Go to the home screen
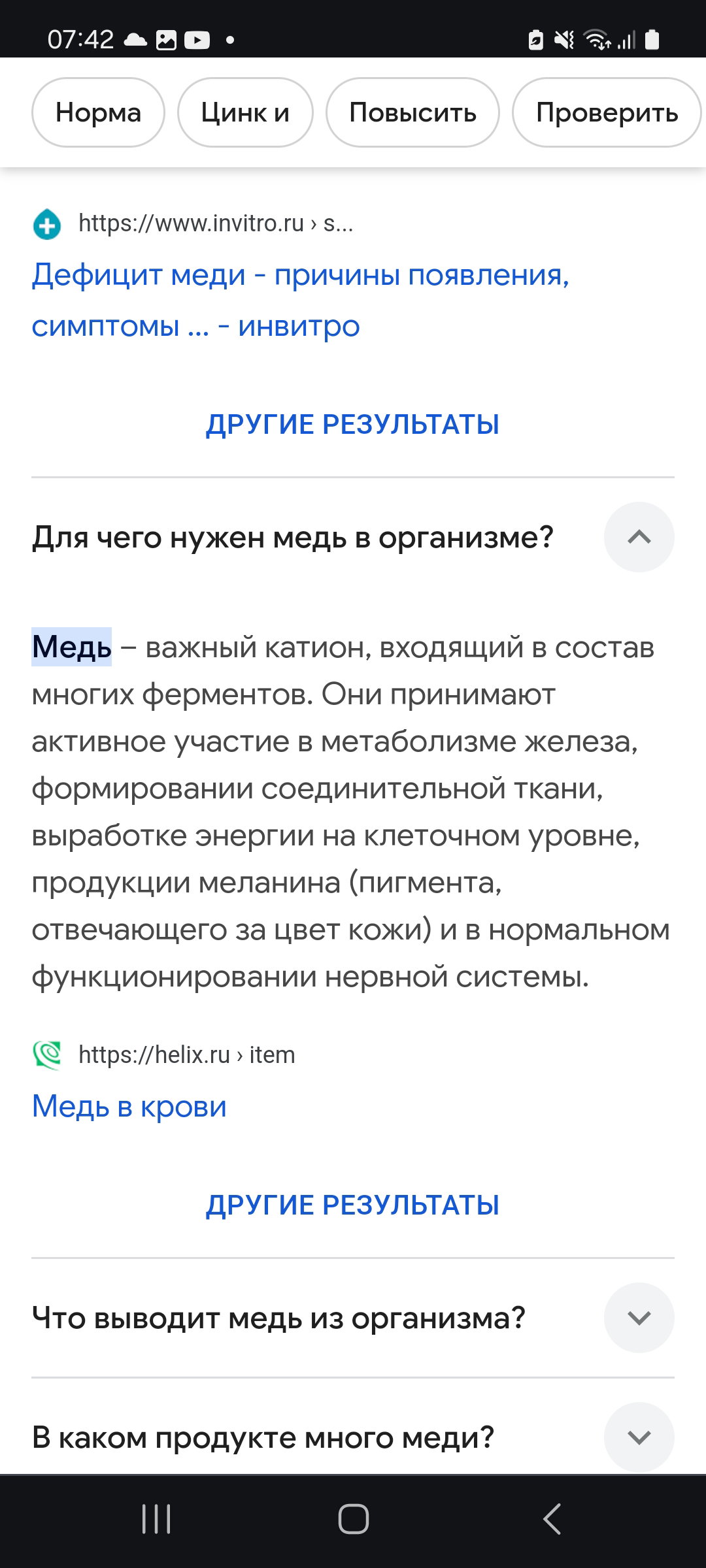 pyautogui.click(x=353, y=1518)
